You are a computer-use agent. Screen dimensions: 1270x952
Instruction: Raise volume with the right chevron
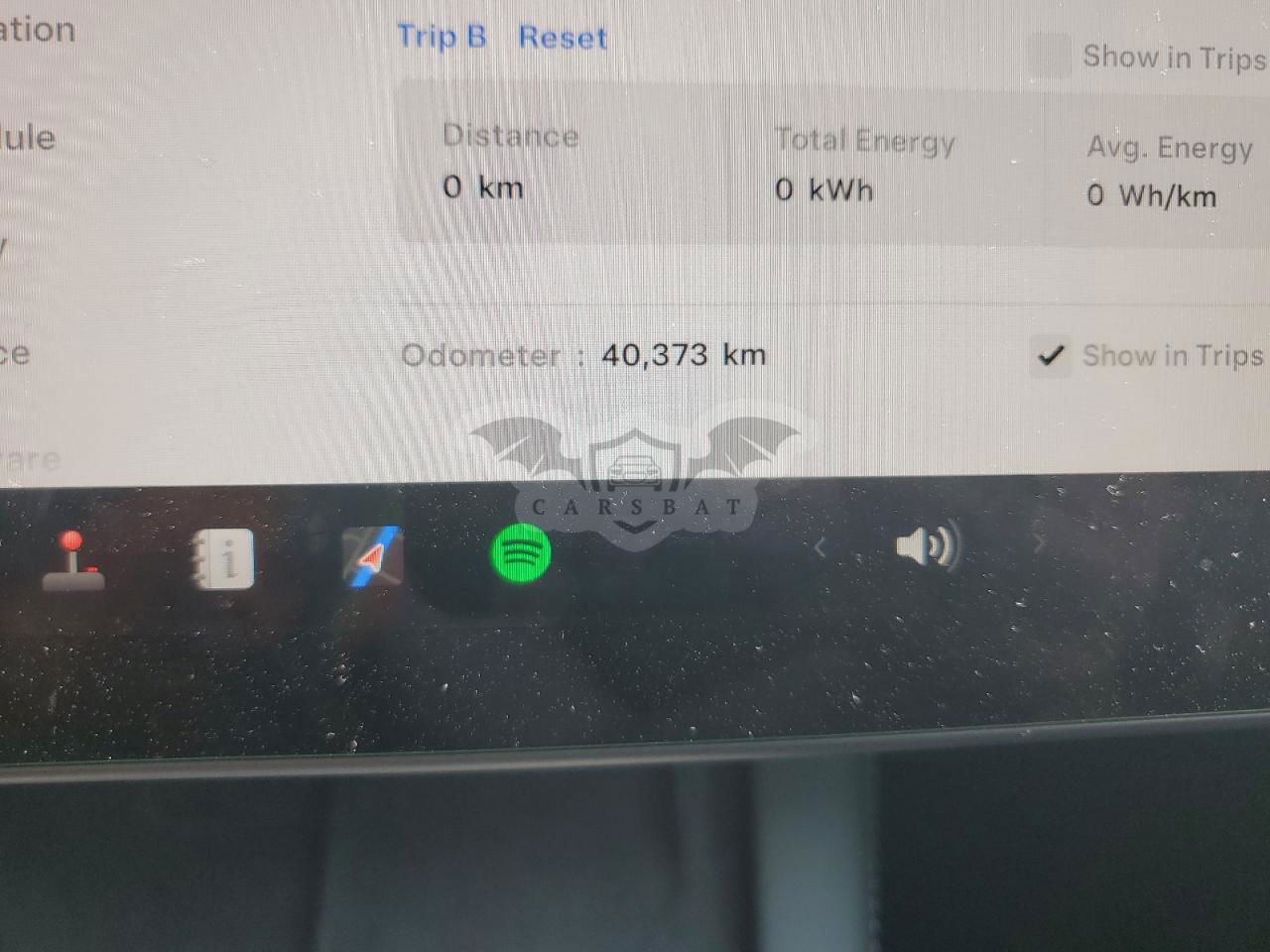tap(1039, 542)
